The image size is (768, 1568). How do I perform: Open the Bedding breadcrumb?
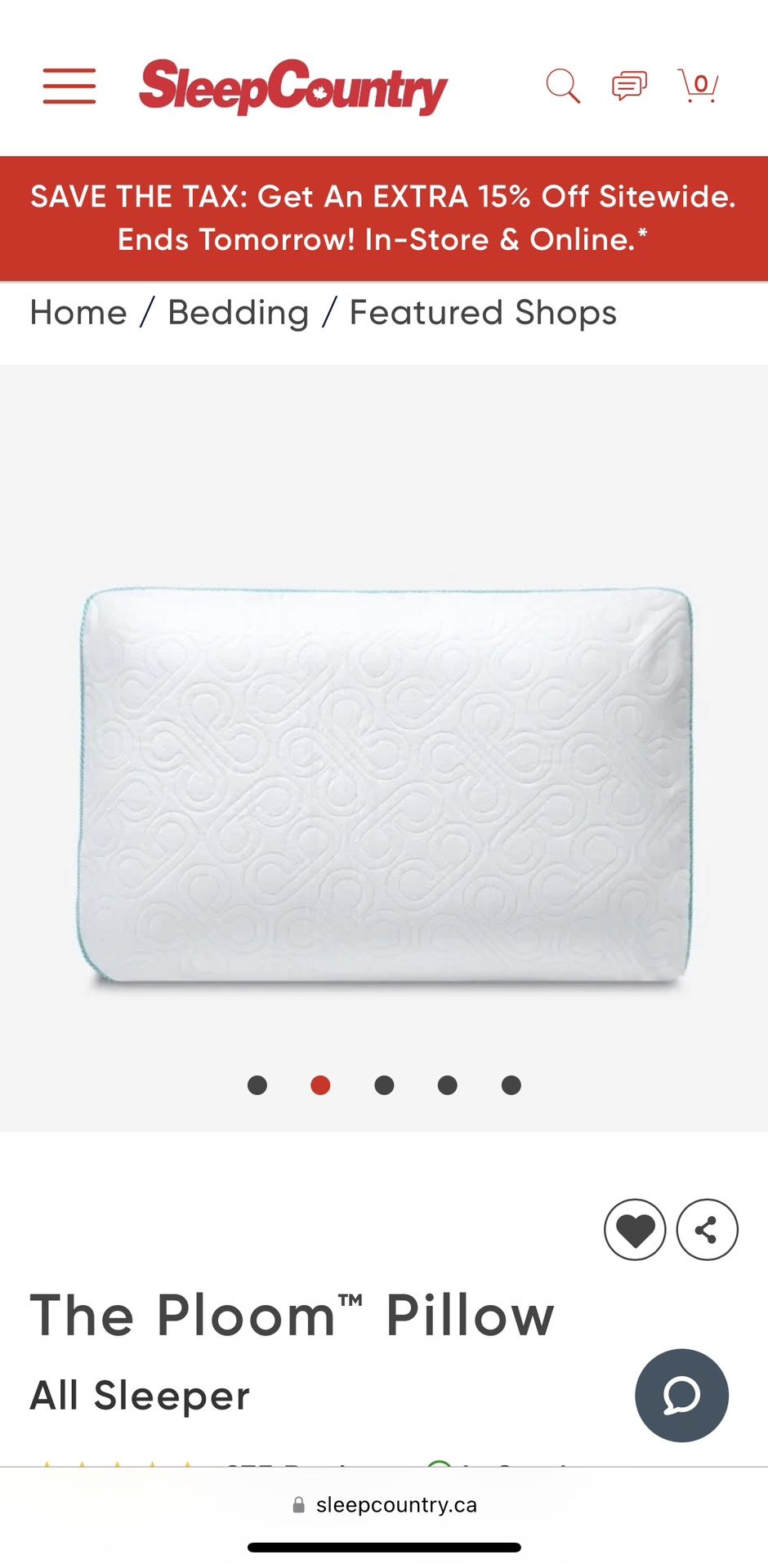239,313
